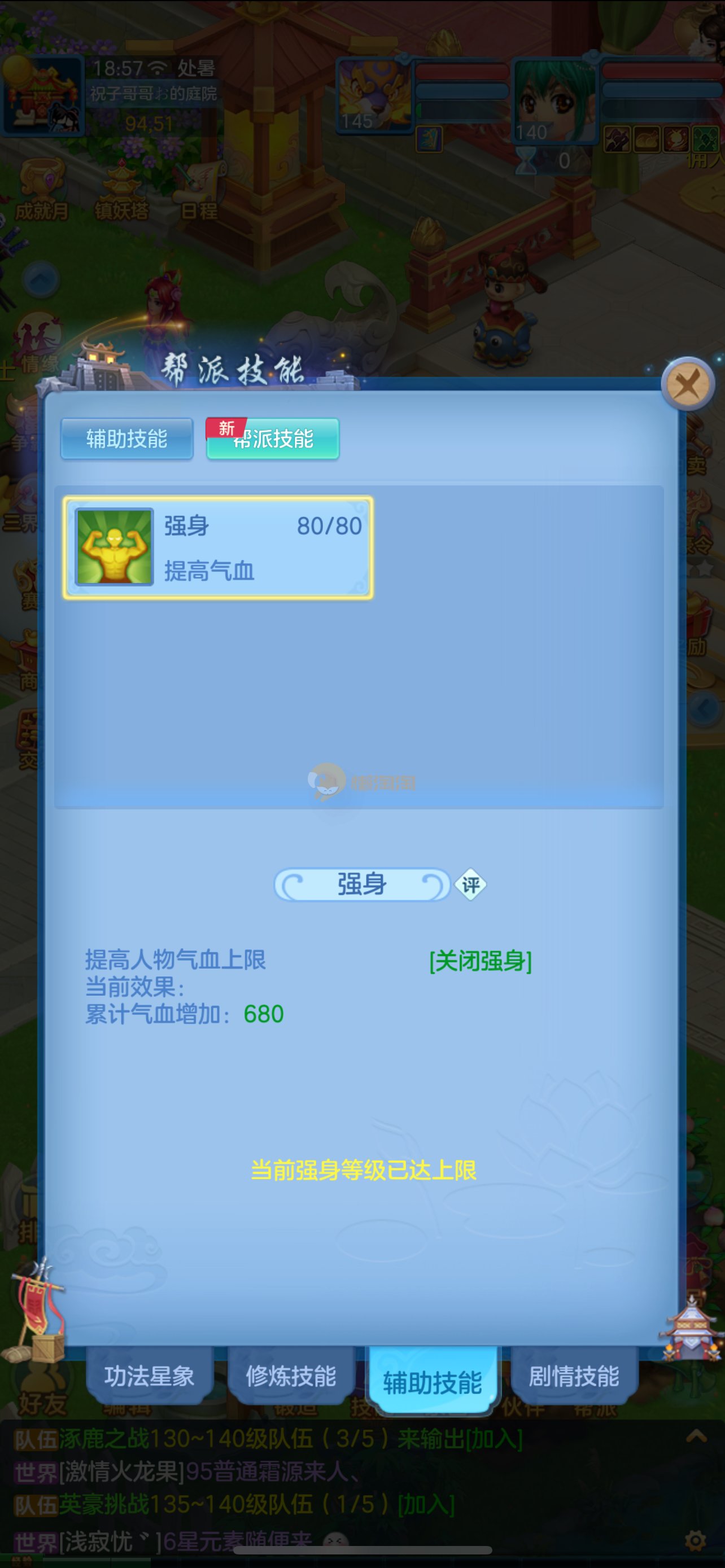Tap the [关闭强身] link
This screenshot has width=725, height=1568.
(x=481, y=961)
